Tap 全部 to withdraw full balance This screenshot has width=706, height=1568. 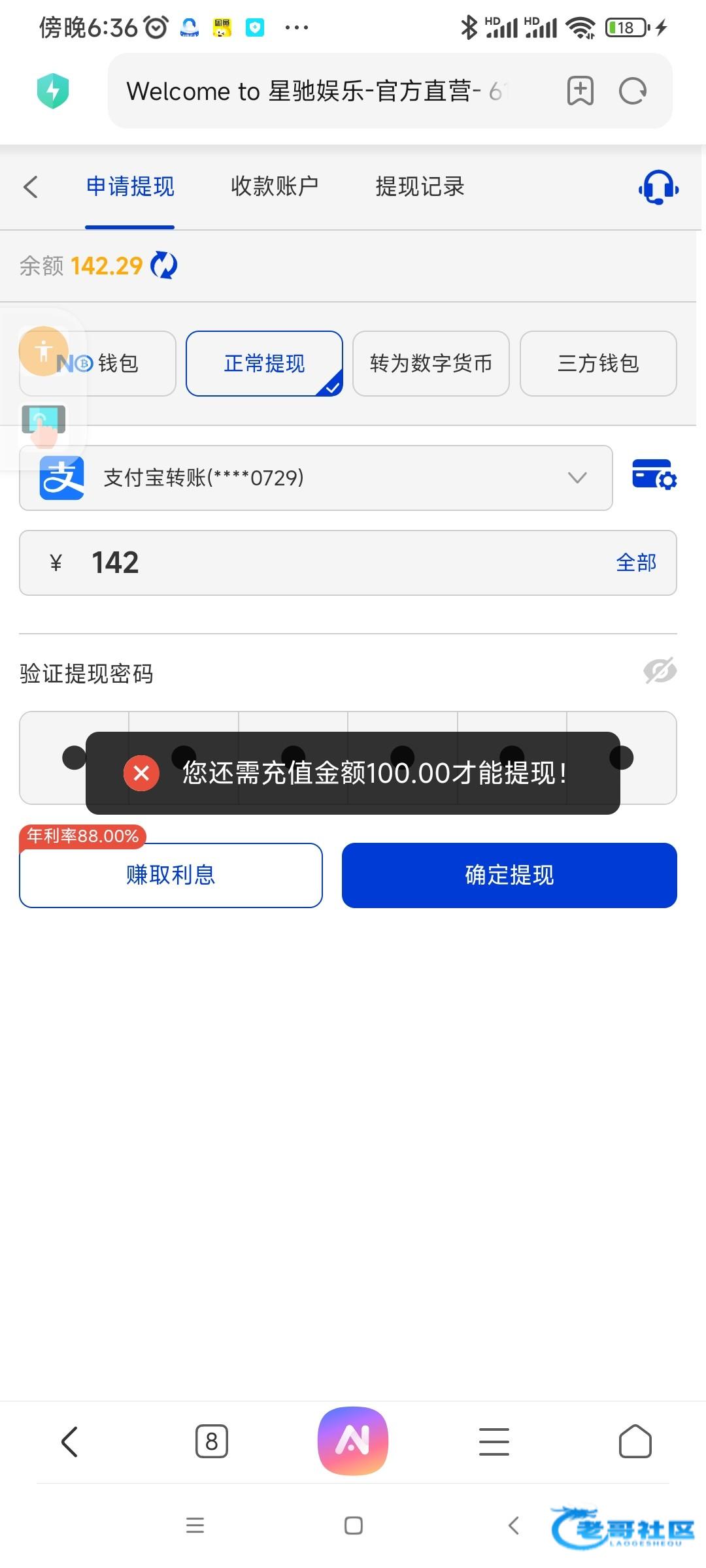pos(636,563)
